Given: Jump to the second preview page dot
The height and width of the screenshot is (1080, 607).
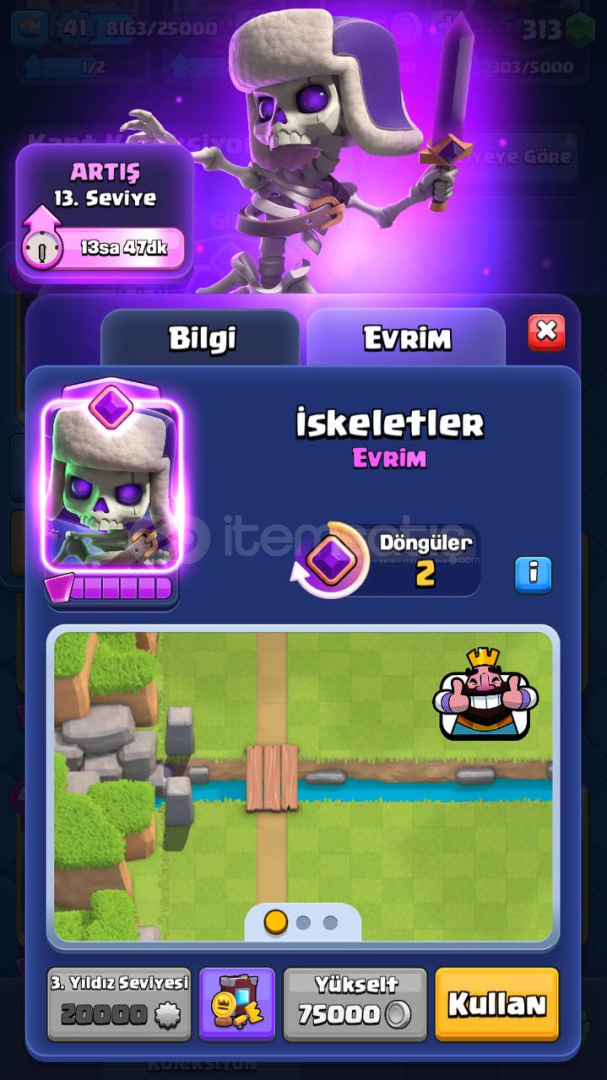Looking at the screenshot, I should [303, 922].
